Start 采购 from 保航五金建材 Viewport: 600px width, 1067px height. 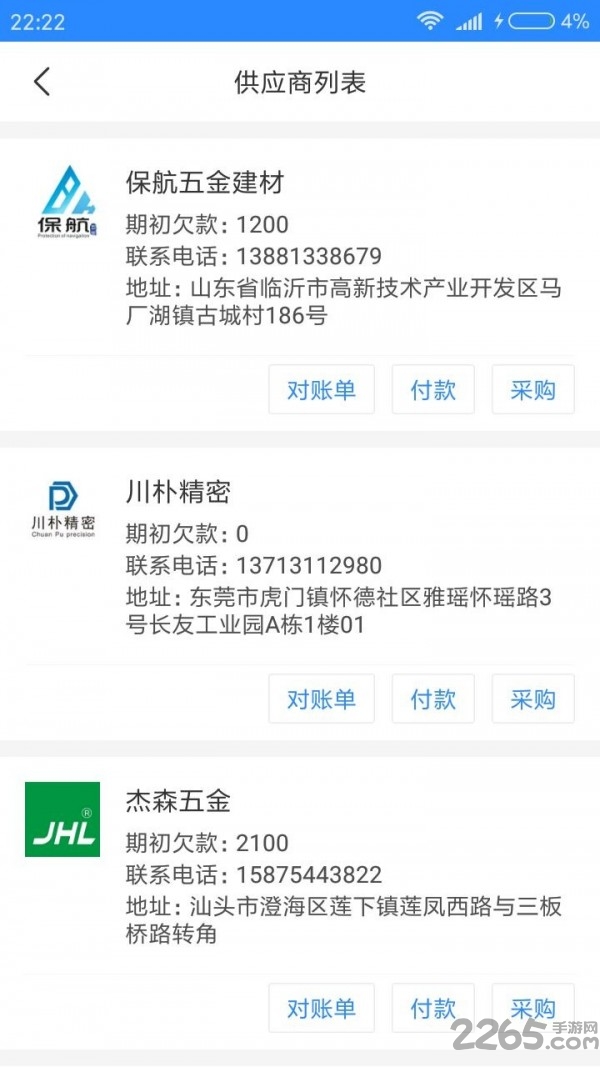(532, 390)
